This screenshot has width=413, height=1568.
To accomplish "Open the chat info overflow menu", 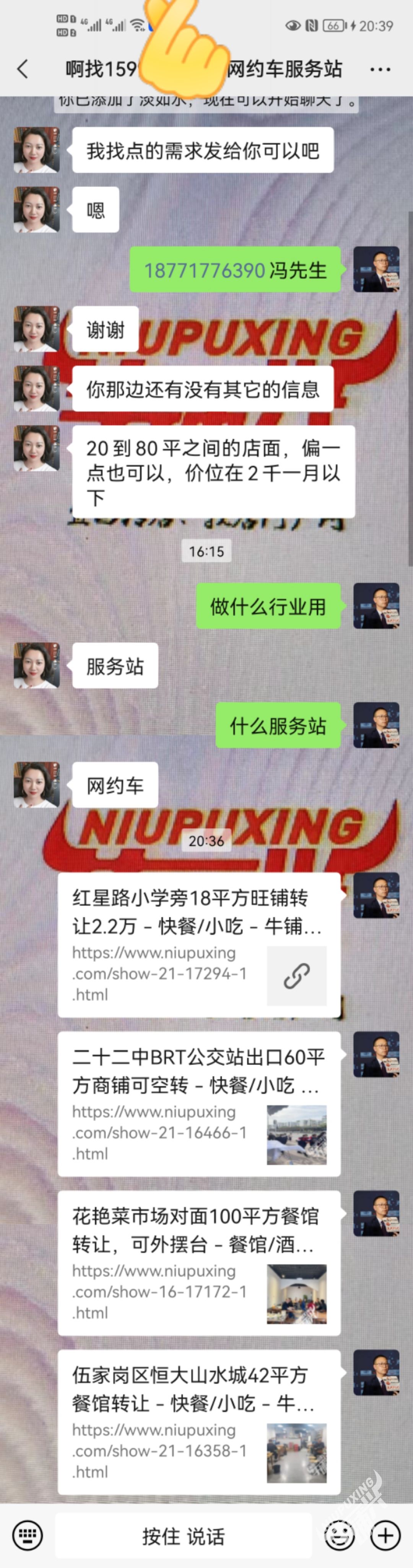I will coord(380,69).
